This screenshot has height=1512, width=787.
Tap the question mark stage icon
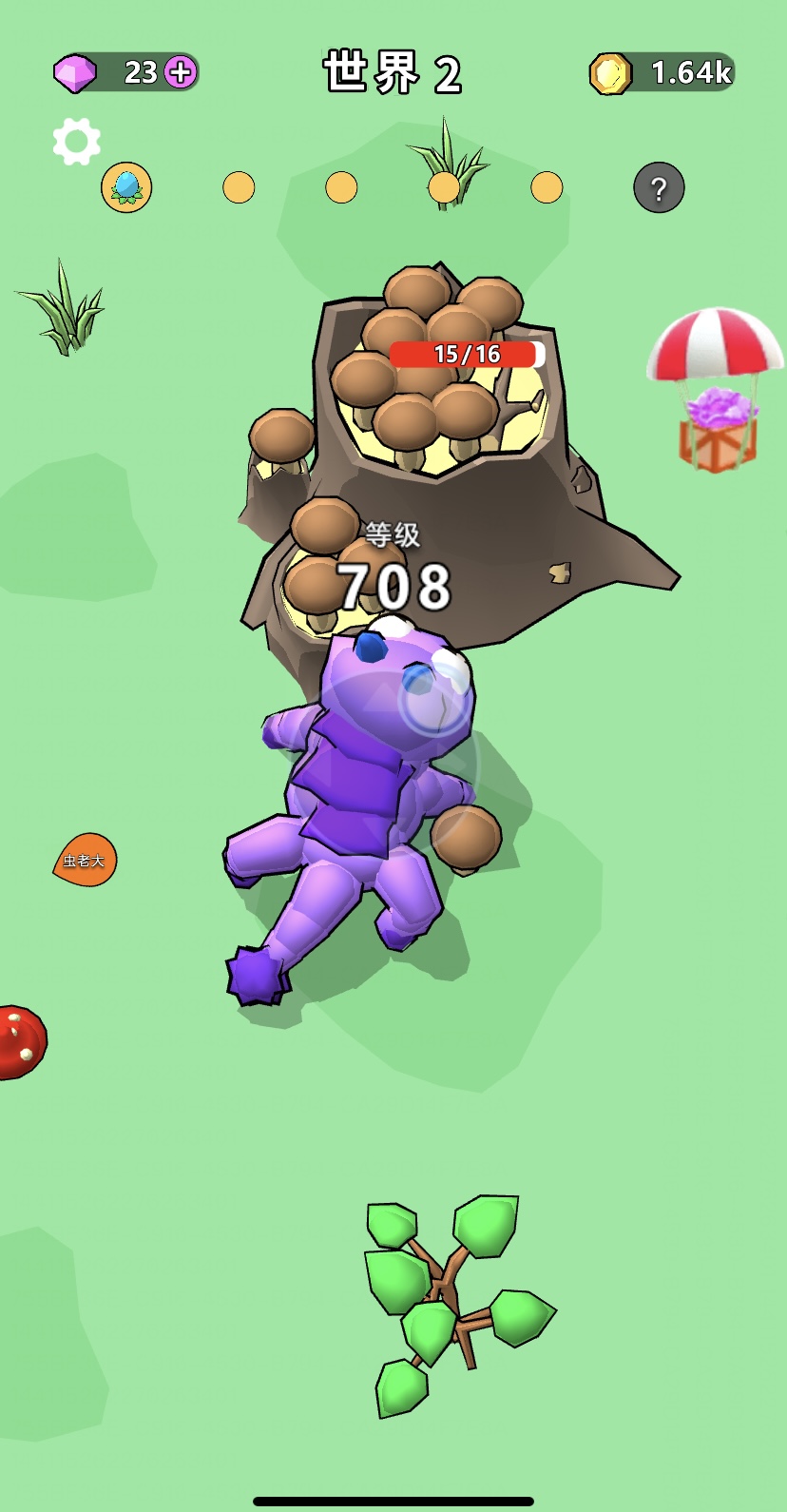pyautogui.click(x=659, y=188)
